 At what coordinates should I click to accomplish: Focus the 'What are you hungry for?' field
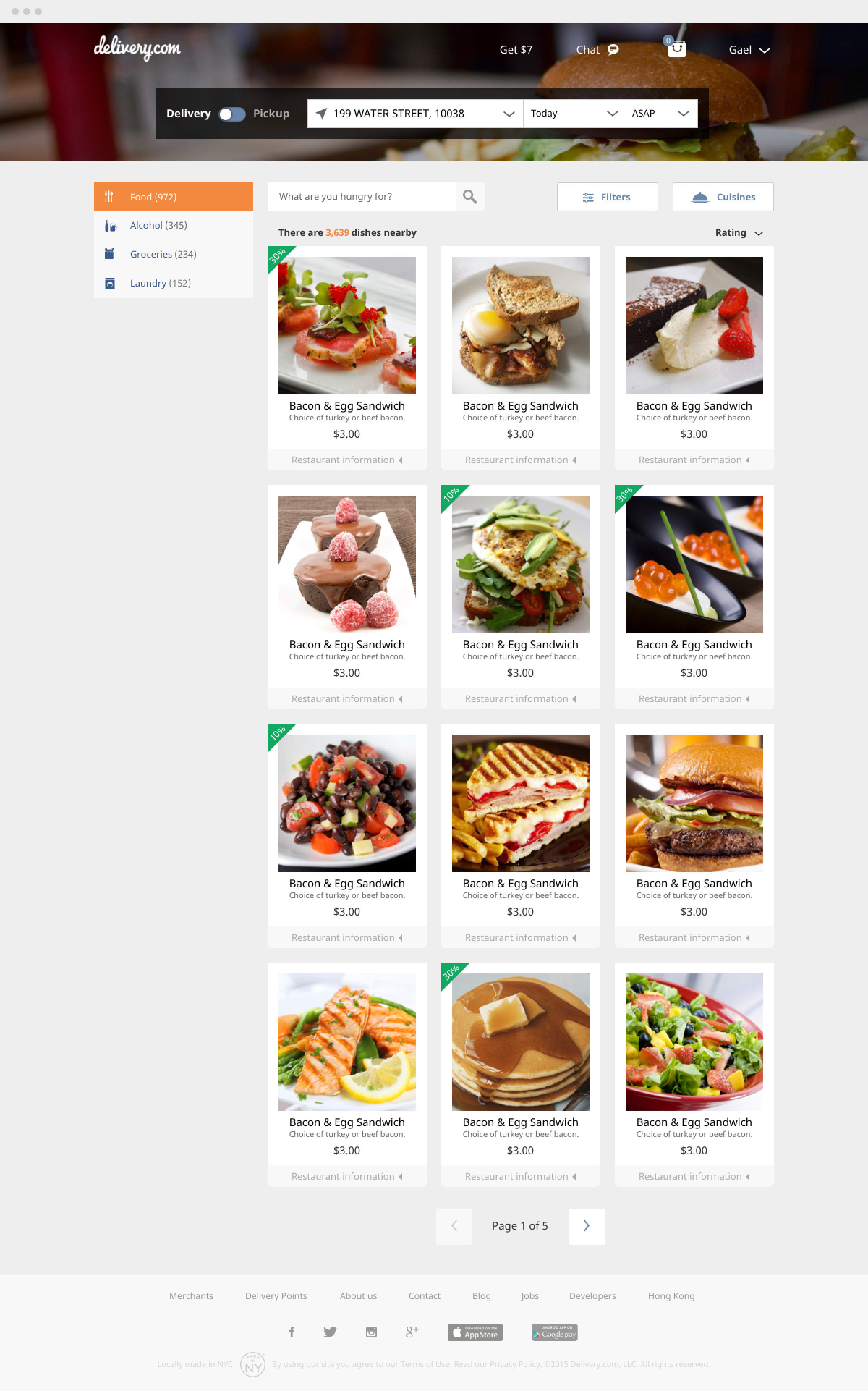point(362,197)
